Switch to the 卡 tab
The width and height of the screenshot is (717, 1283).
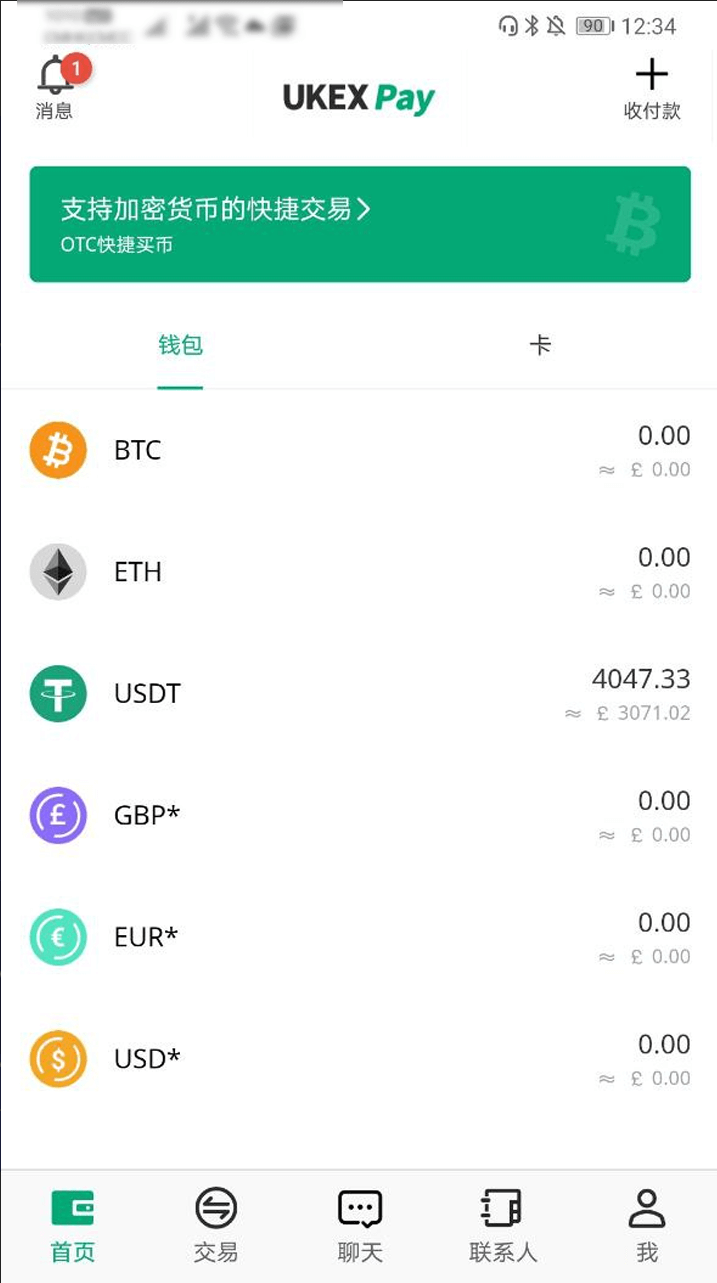coord(540,346)
